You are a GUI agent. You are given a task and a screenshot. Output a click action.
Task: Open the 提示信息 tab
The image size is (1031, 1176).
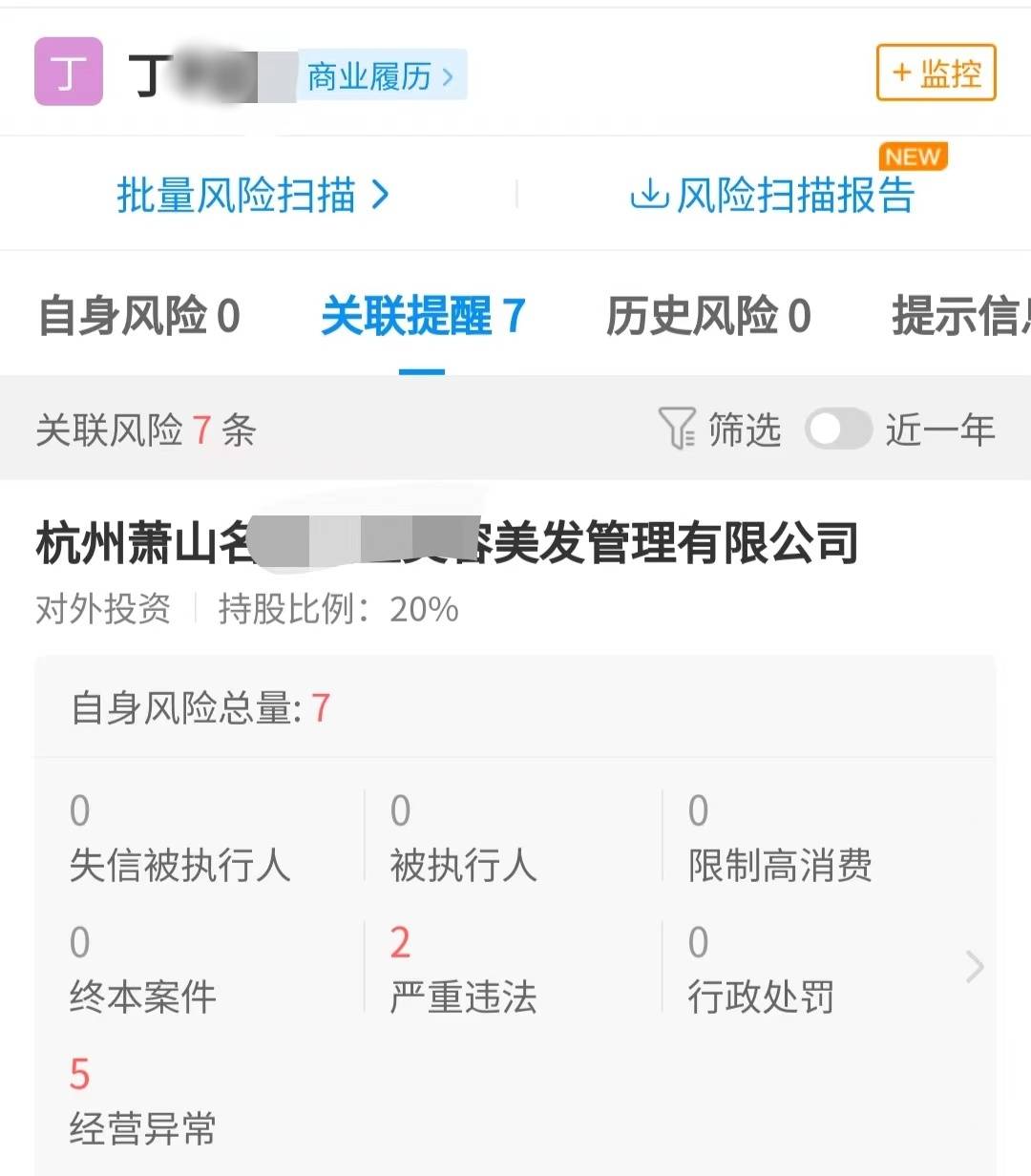coord(959,316)
